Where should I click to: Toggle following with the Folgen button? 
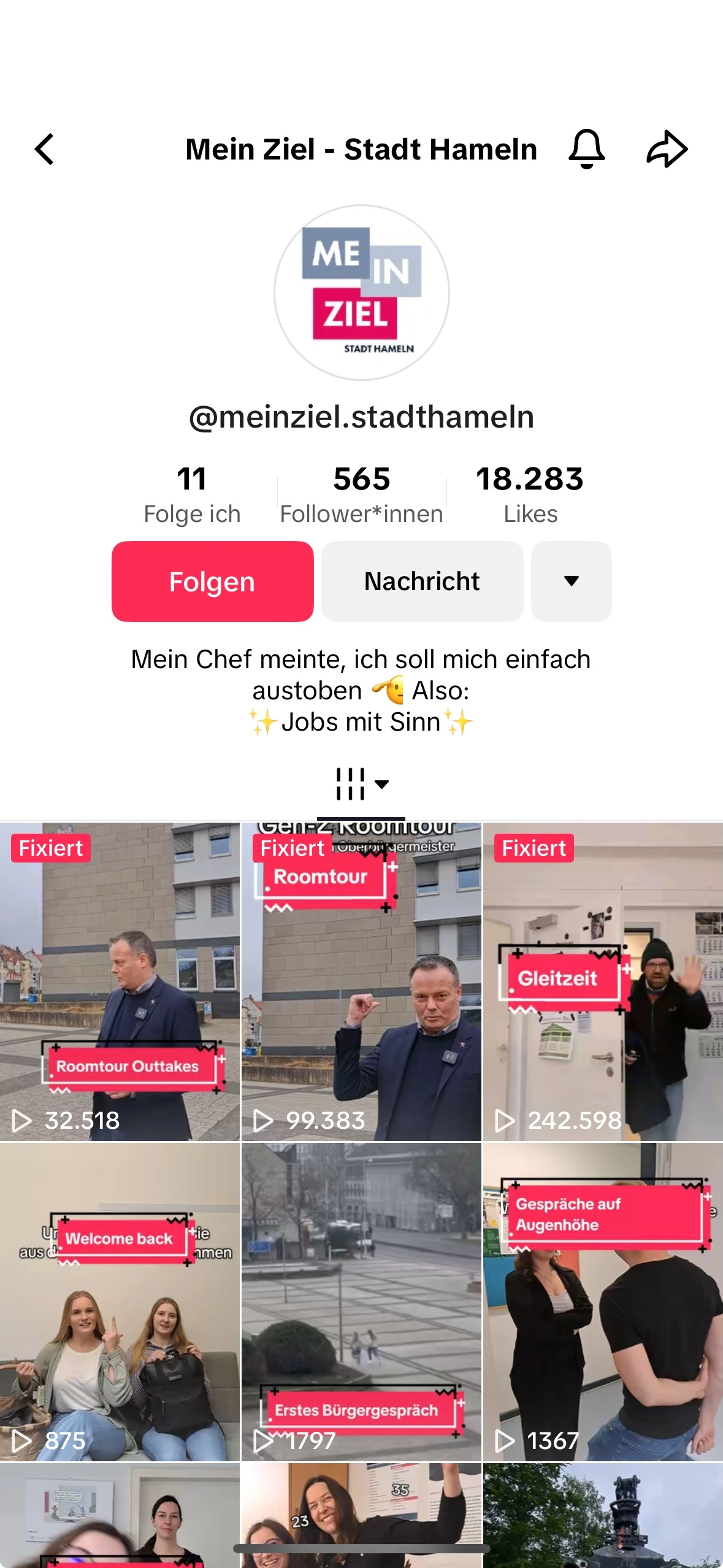click(x=212, y=581)
